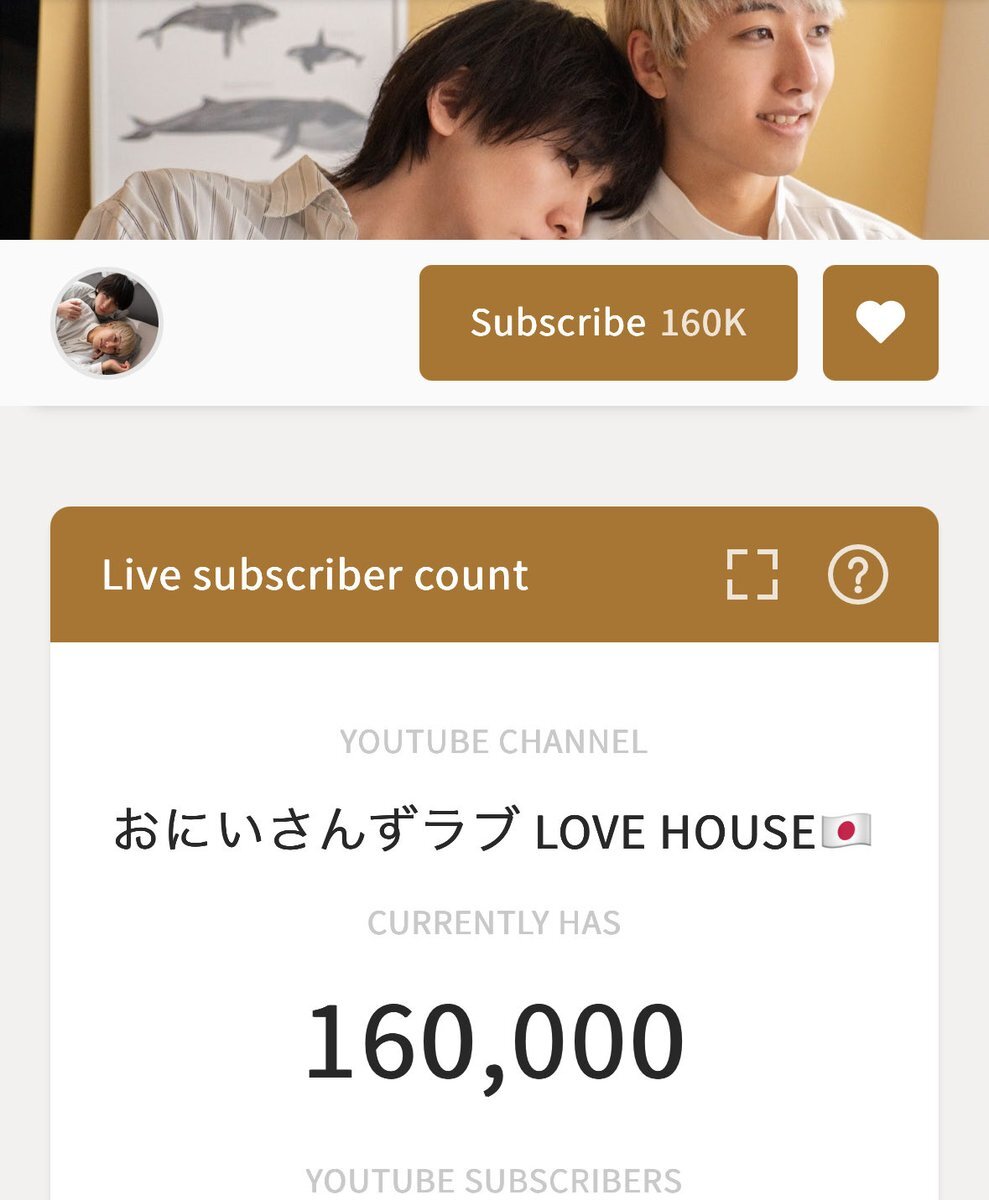Viewport: 989px width, 1200px height.
Task: Open the channel's circular avatar
Action: click(106, 323)
